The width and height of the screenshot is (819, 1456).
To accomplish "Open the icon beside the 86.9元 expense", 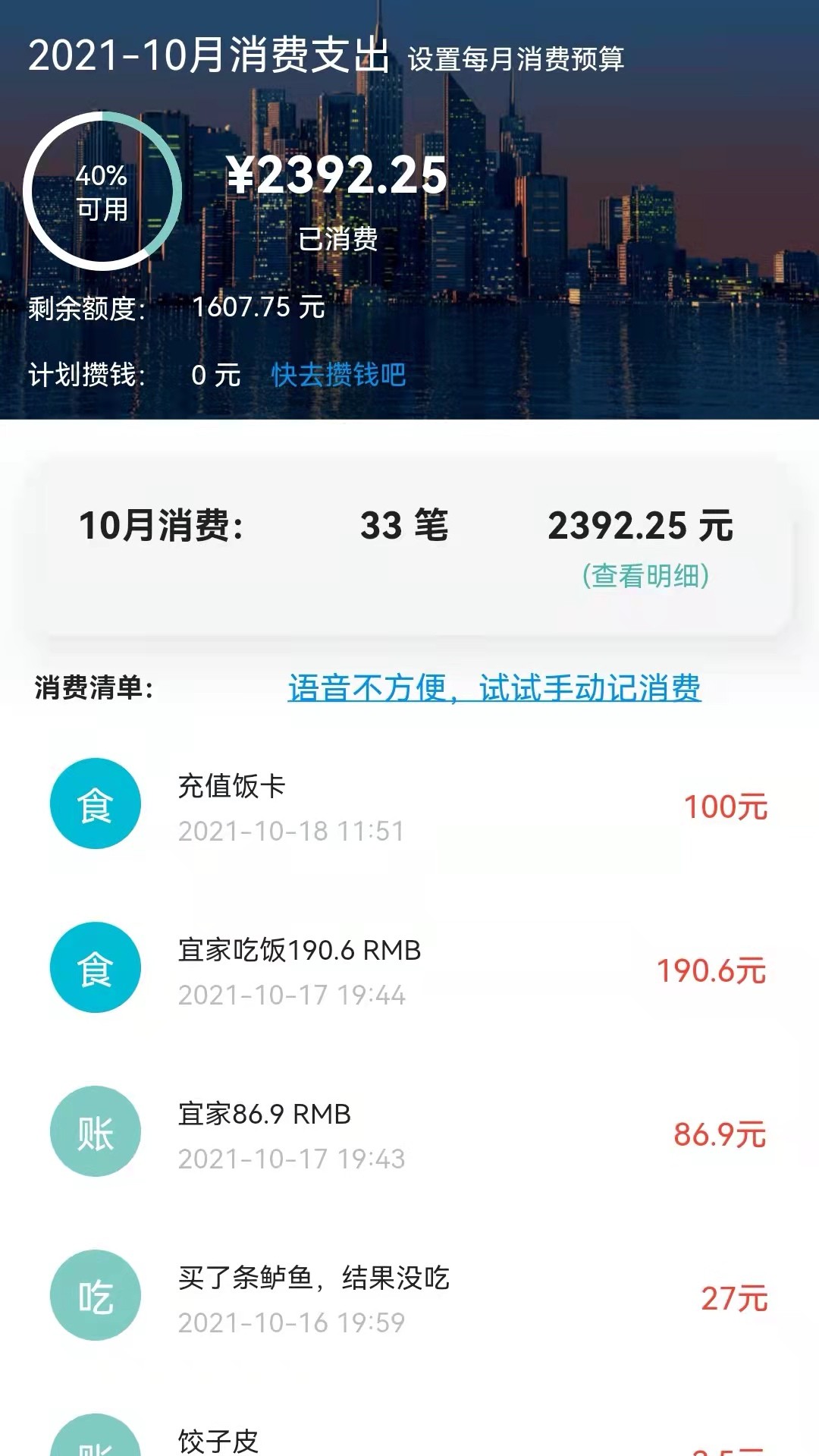I will (96, 1131).
